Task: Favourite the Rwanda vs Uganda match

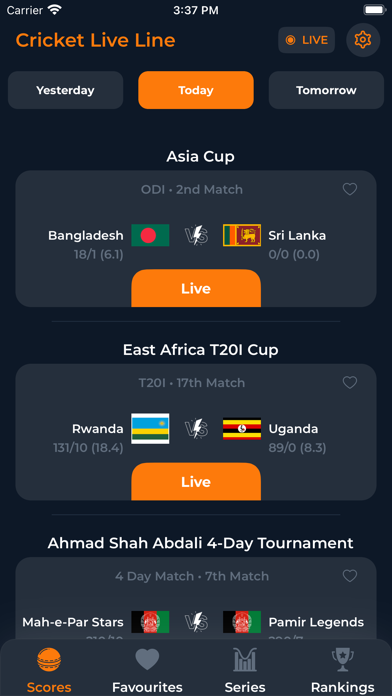Action: tap(350, 383)
